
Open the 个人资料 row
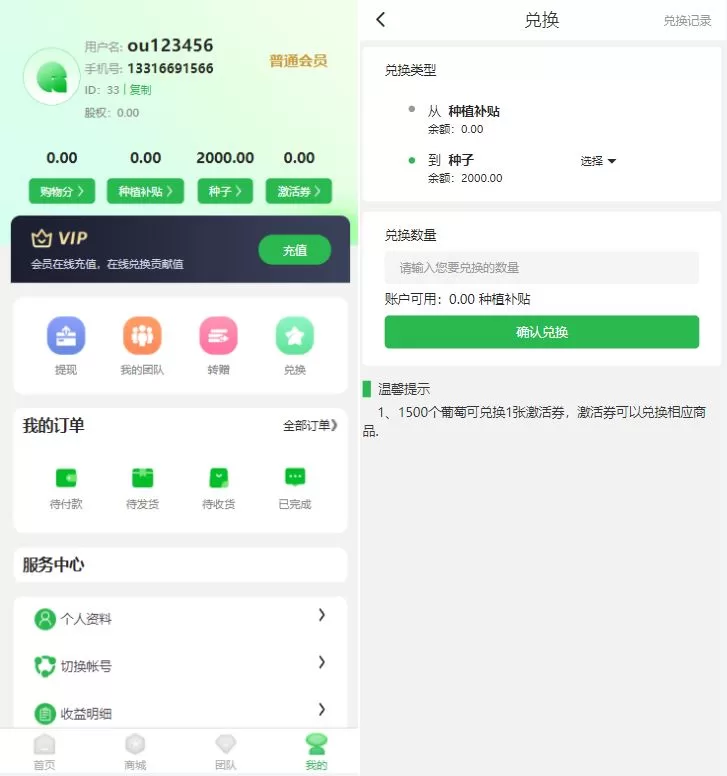[180, 619]
